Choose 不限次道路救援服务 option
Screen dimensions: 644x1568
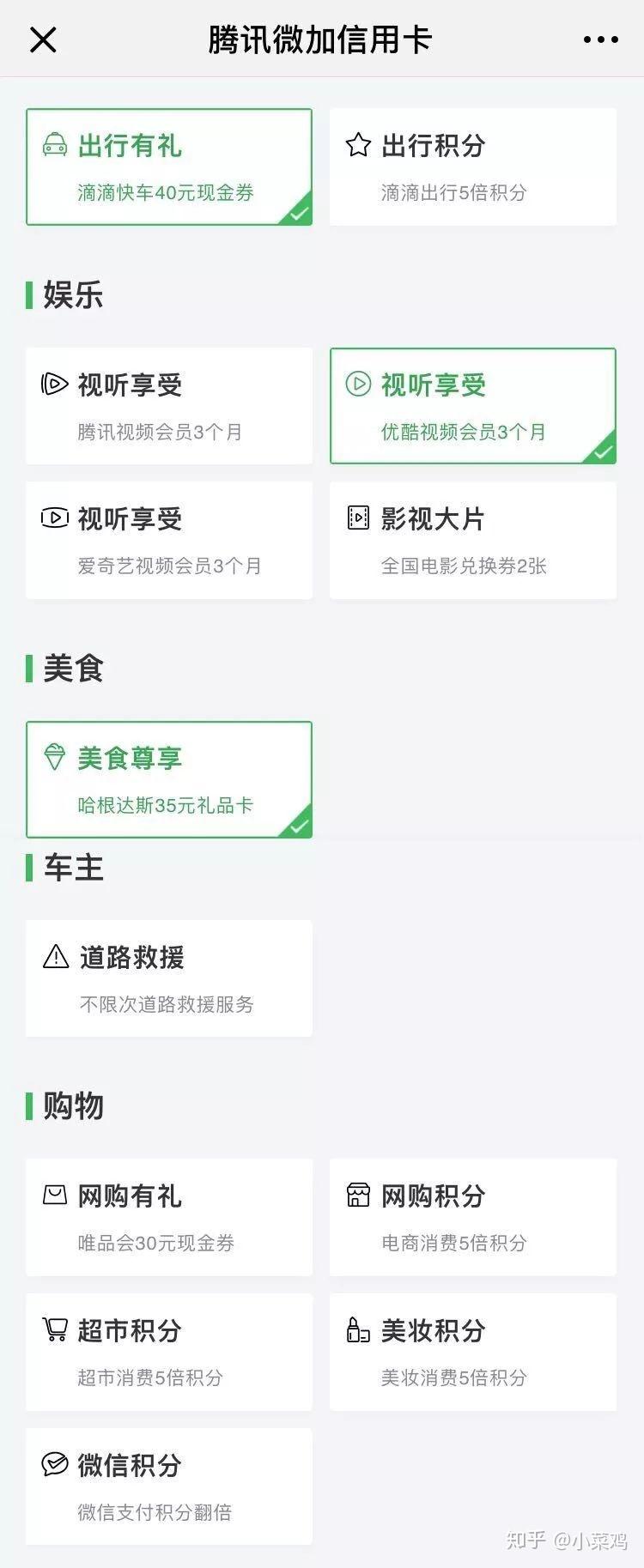pyautogui.click(x=169, y=978)
